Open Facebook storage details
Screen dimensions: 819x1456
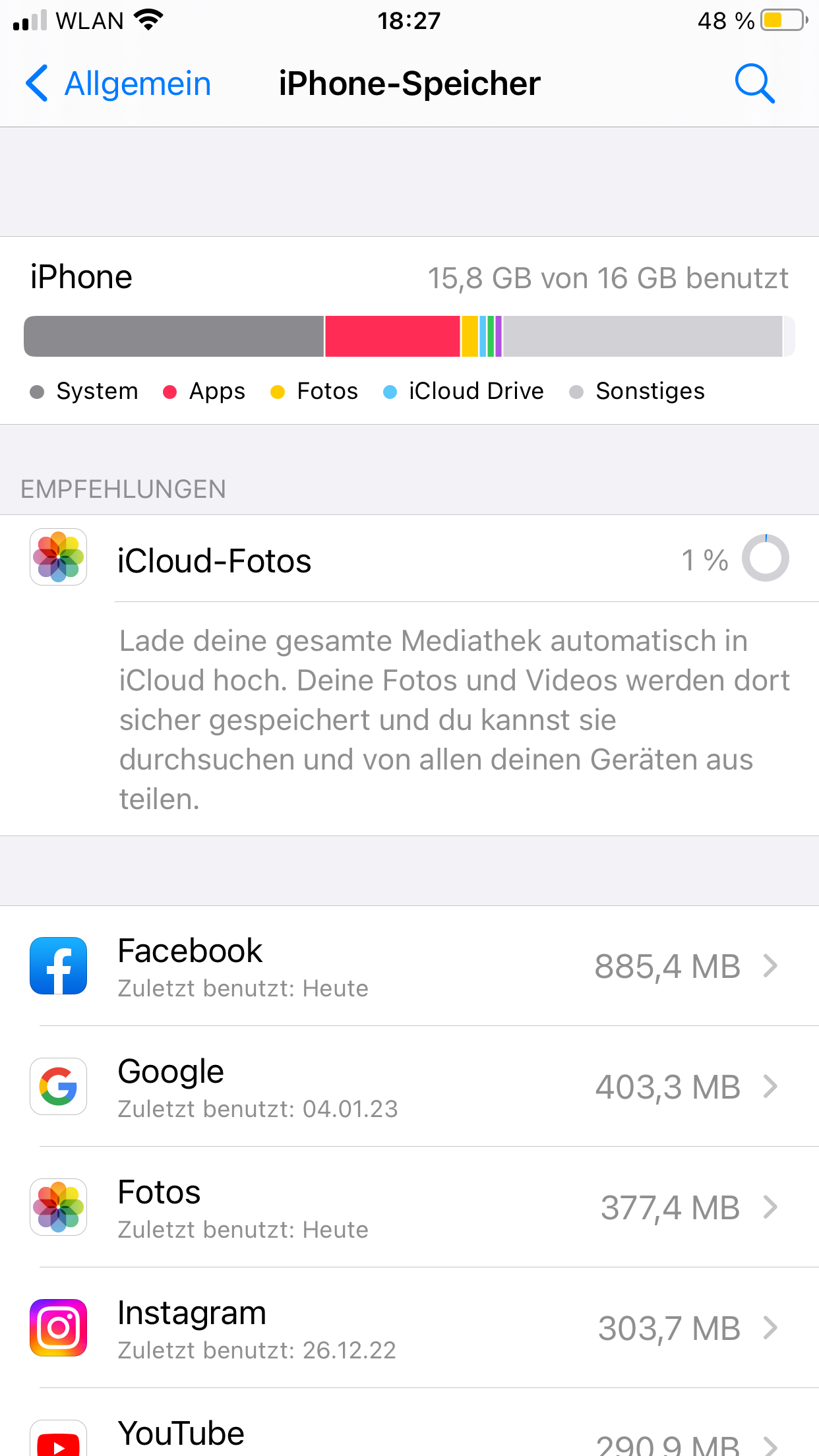click(409, 965)
